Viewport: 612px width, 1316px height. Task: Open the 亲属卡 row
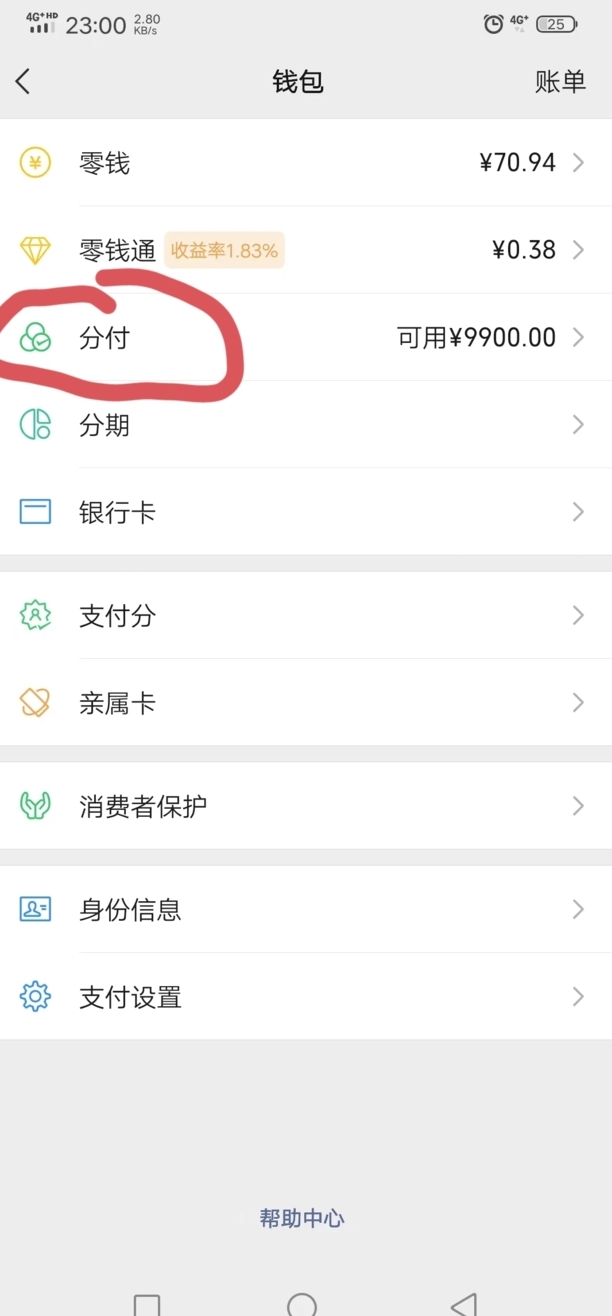pos(306,703)
